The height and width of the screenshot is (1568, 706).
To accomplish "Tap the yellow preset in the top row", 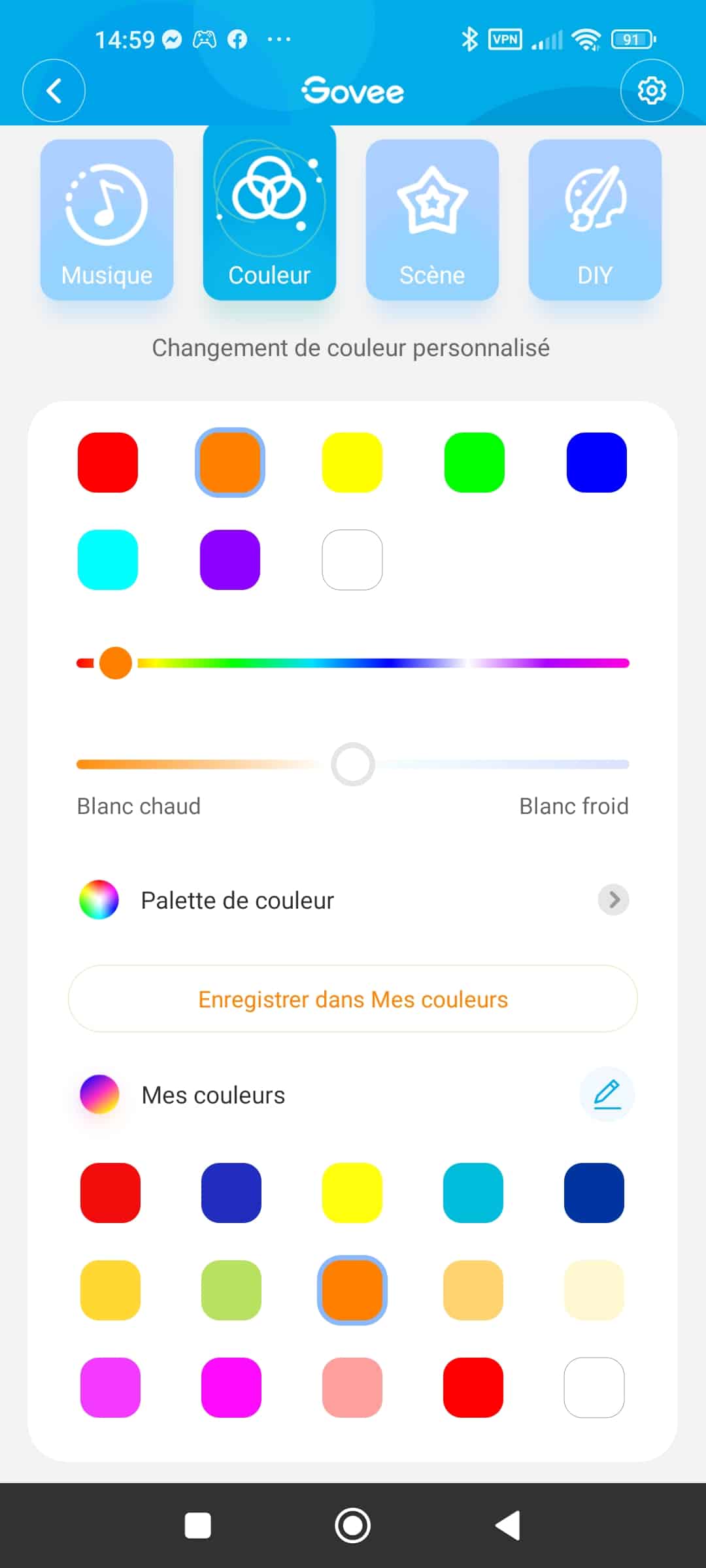I will [x=352, y=462].
